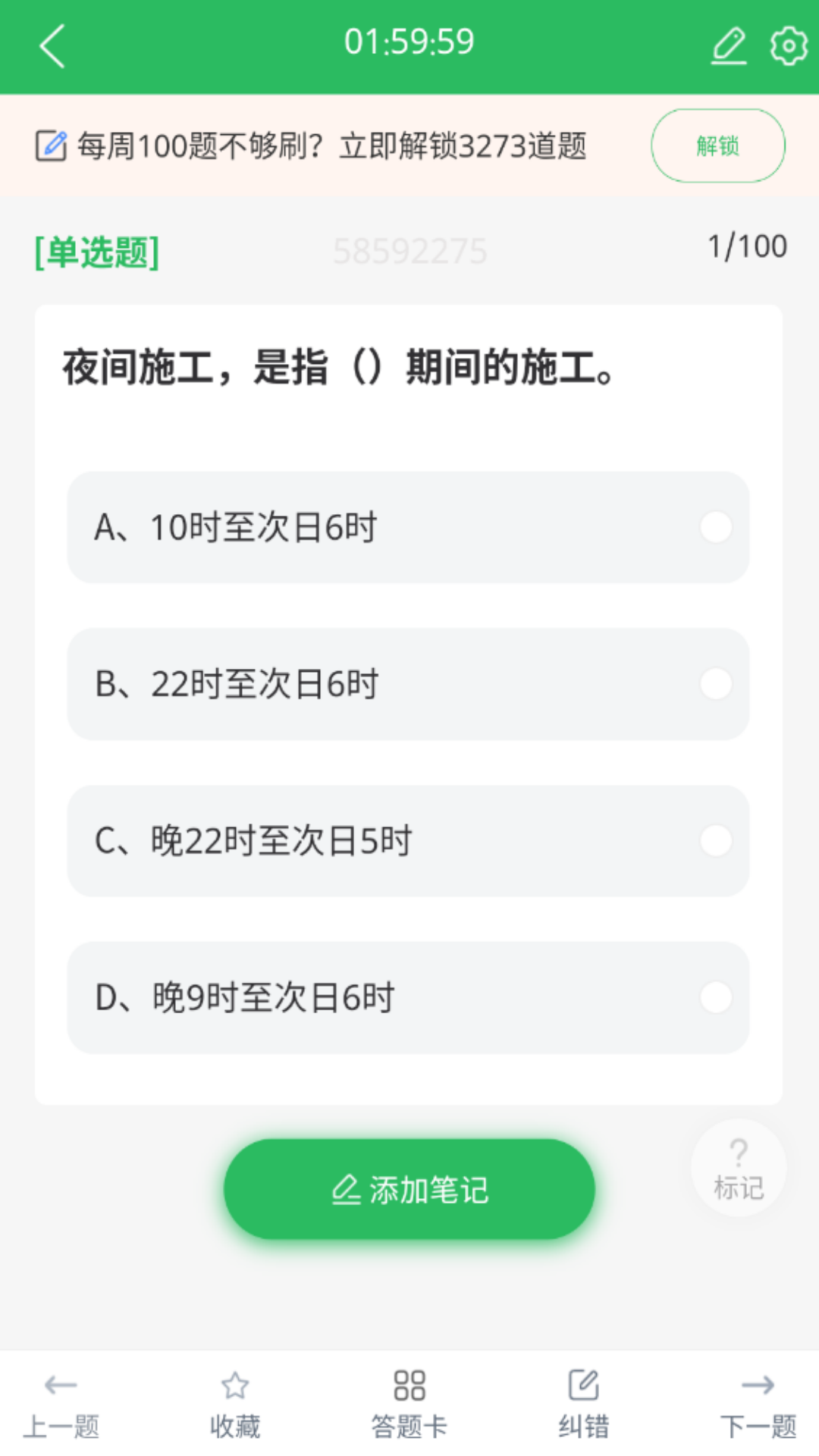The image size is (819, 1456).
Task: Tap the 01:59:59 countdown timer
Action: point(409,43)
